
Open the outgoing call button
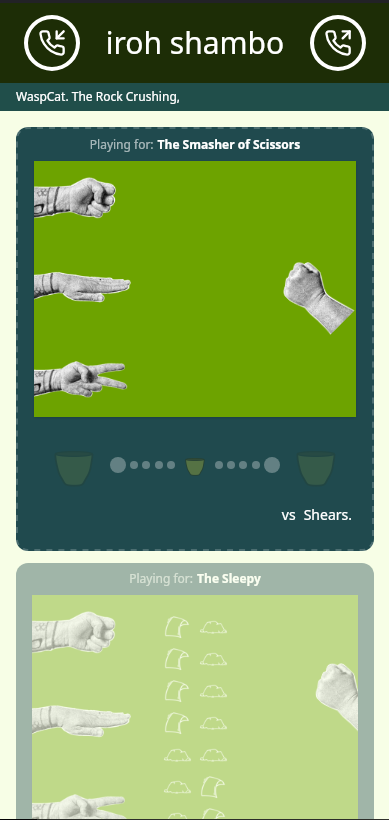(338, 43)
